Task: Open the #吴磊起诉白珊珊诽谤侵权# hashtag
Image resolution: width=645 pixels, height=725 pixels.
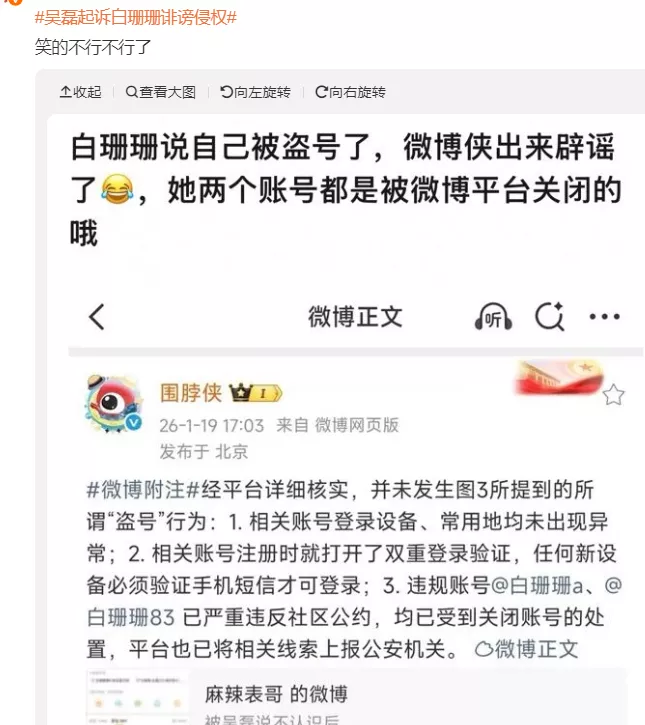Action: coord(136,18)
